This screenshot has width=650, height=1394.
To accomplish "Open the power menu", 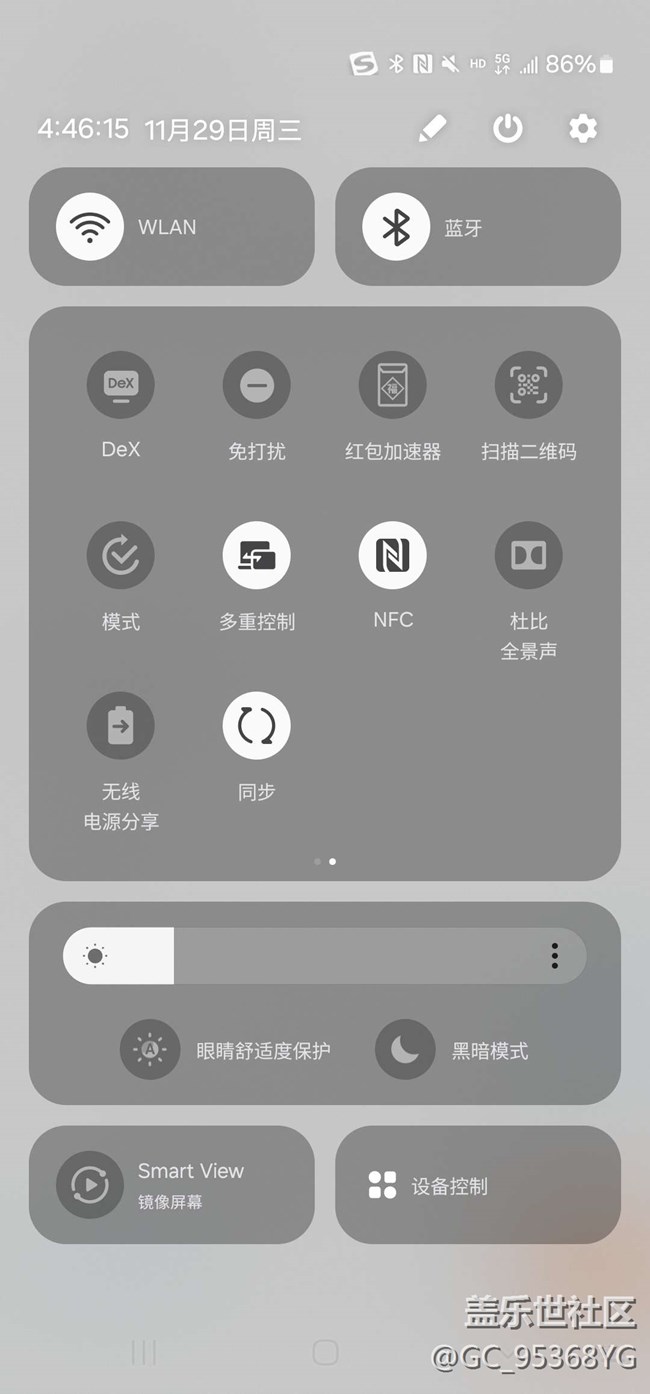I will click(508, 128).
